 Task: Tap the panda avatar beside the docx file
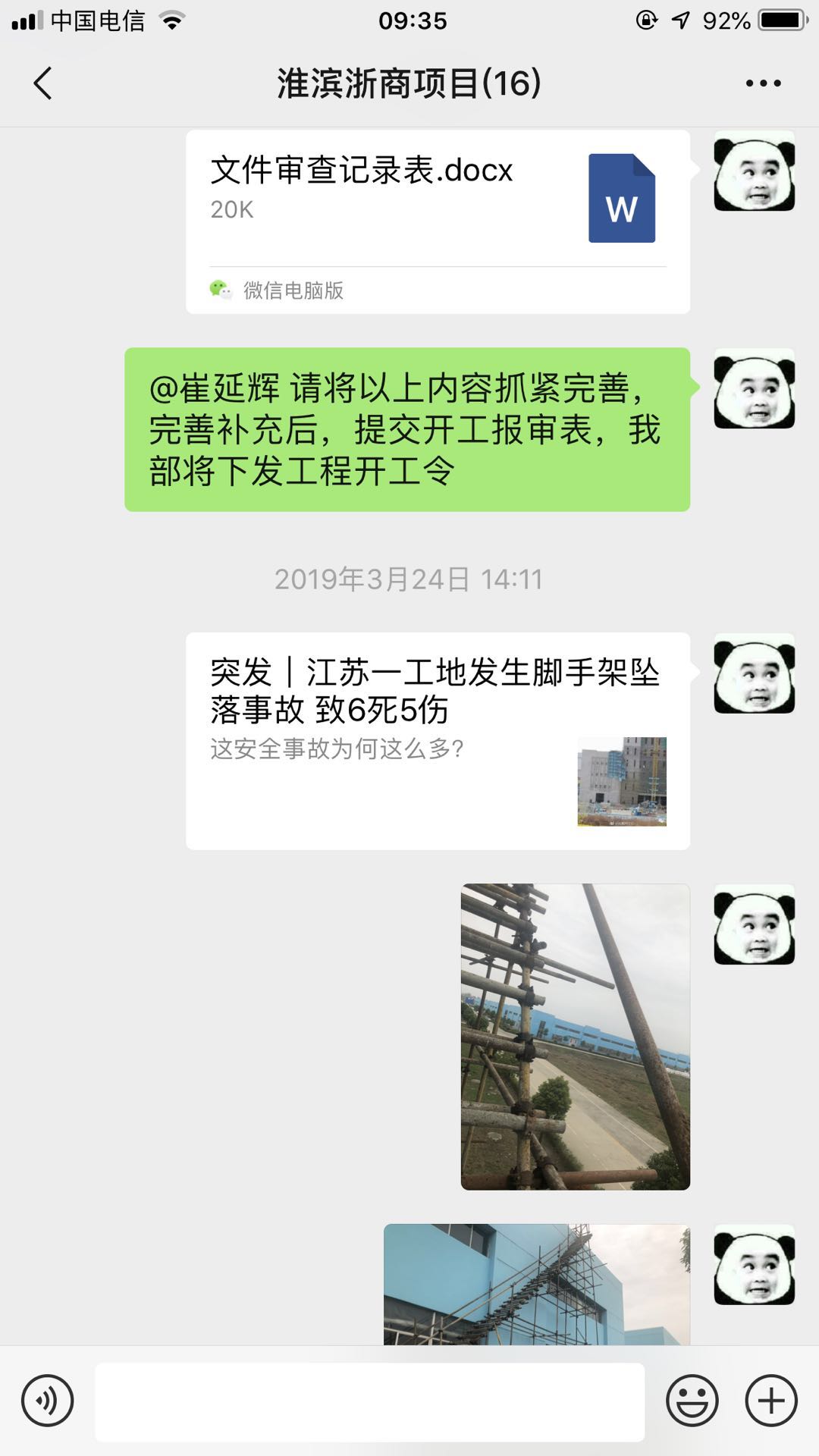point(755,171)
